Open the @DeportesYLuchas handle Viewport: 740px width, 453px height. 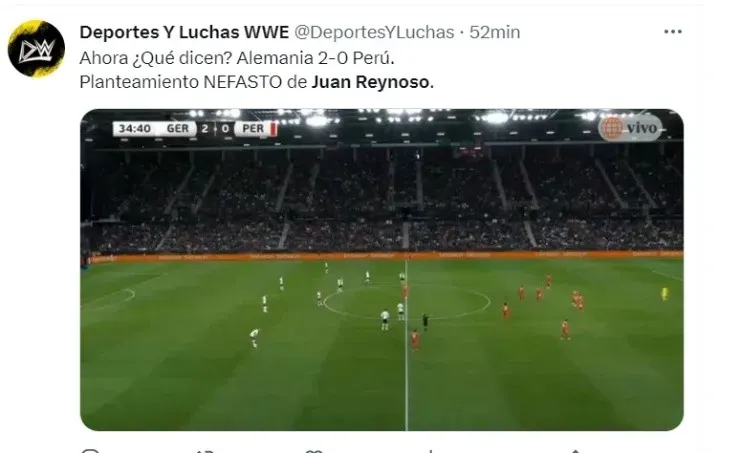point(374,32)
